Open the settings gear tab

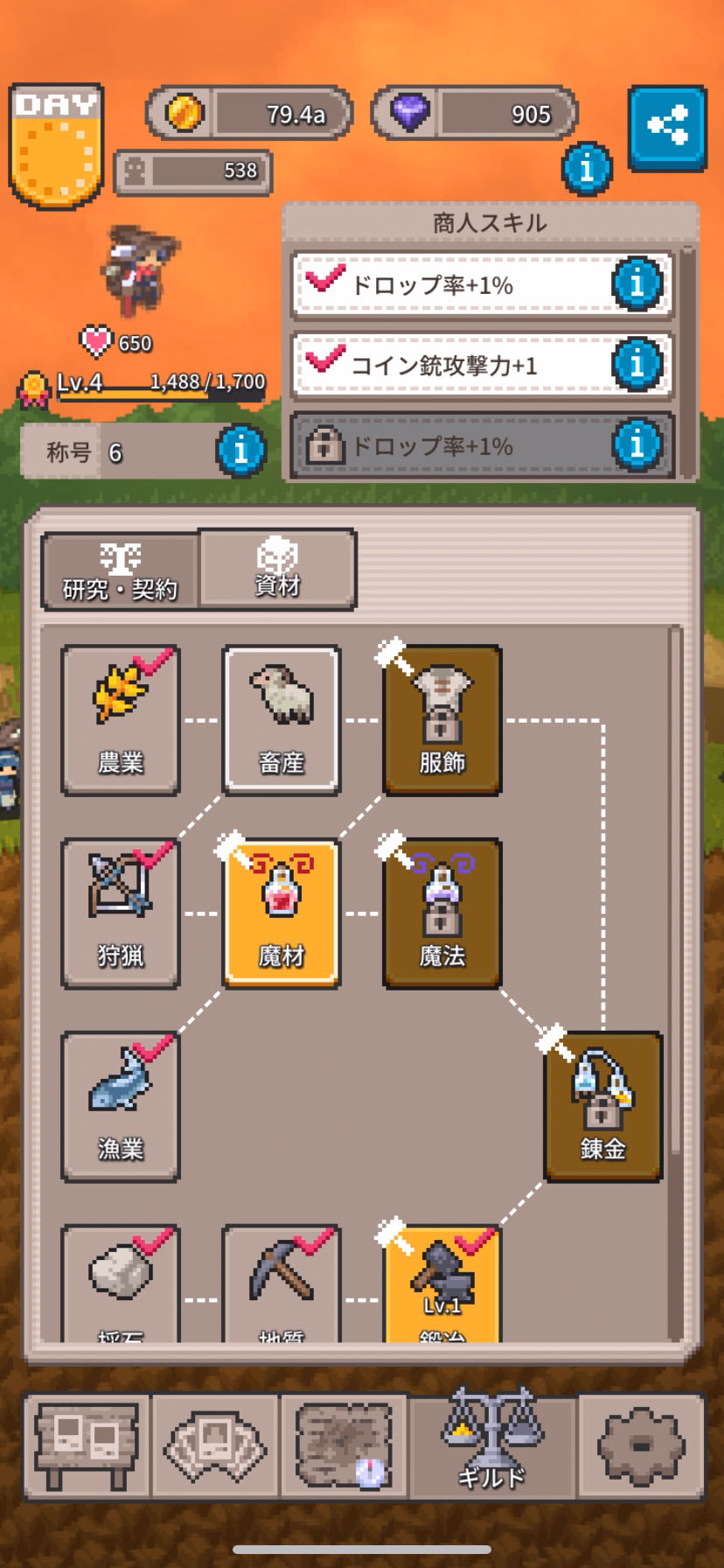641,1445
